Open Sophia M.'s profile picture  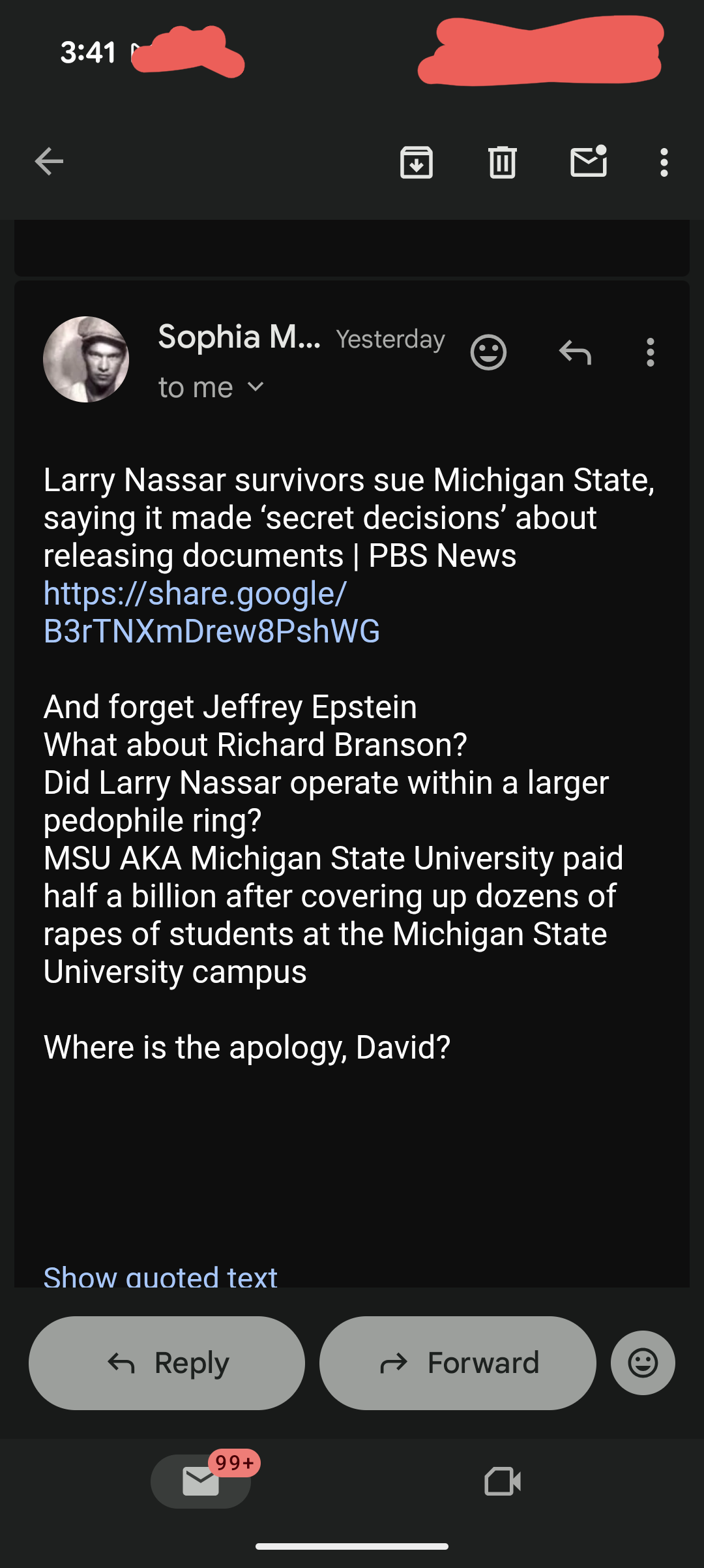(86, 359)
